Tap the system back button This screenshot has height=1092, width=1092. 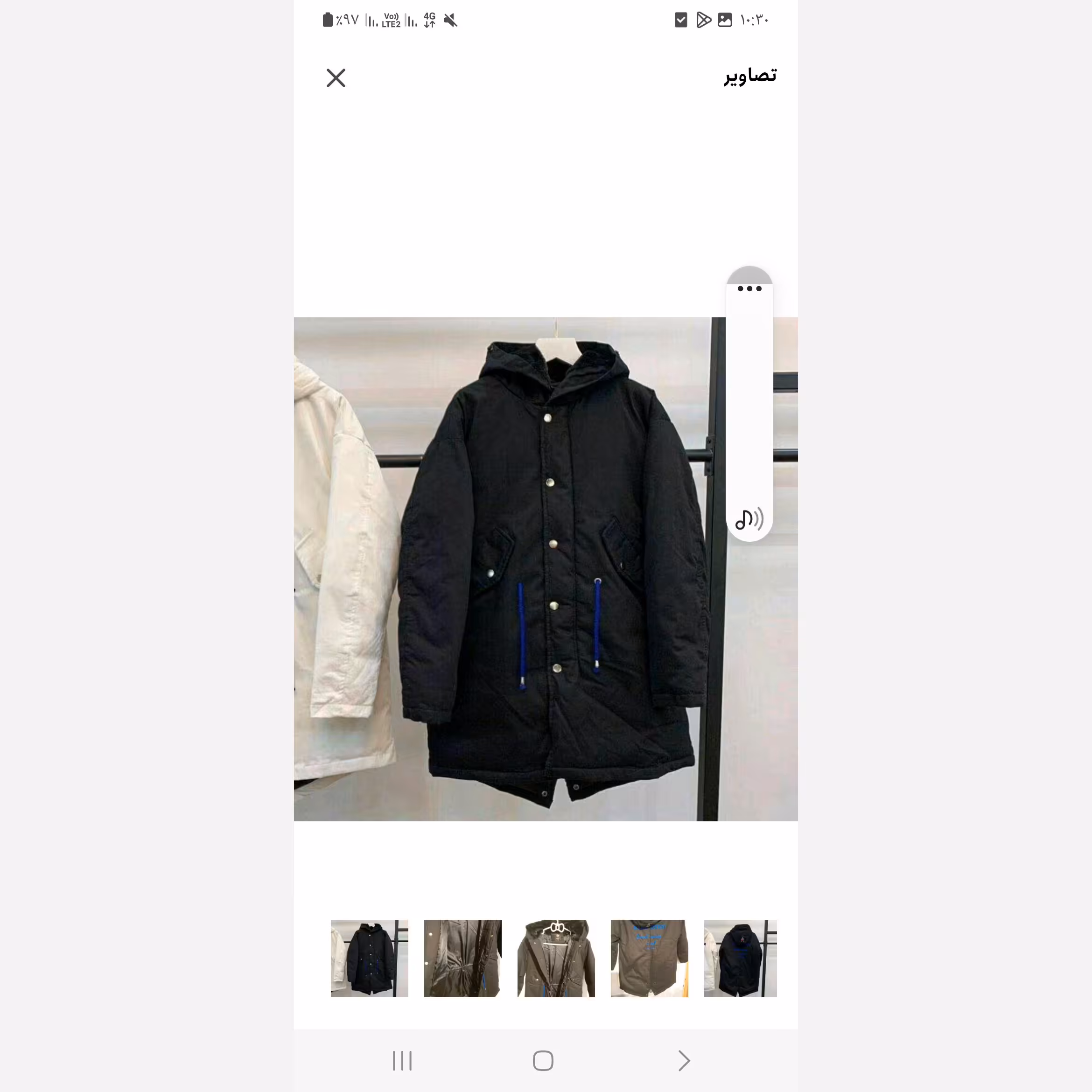tap(684, 1061)
